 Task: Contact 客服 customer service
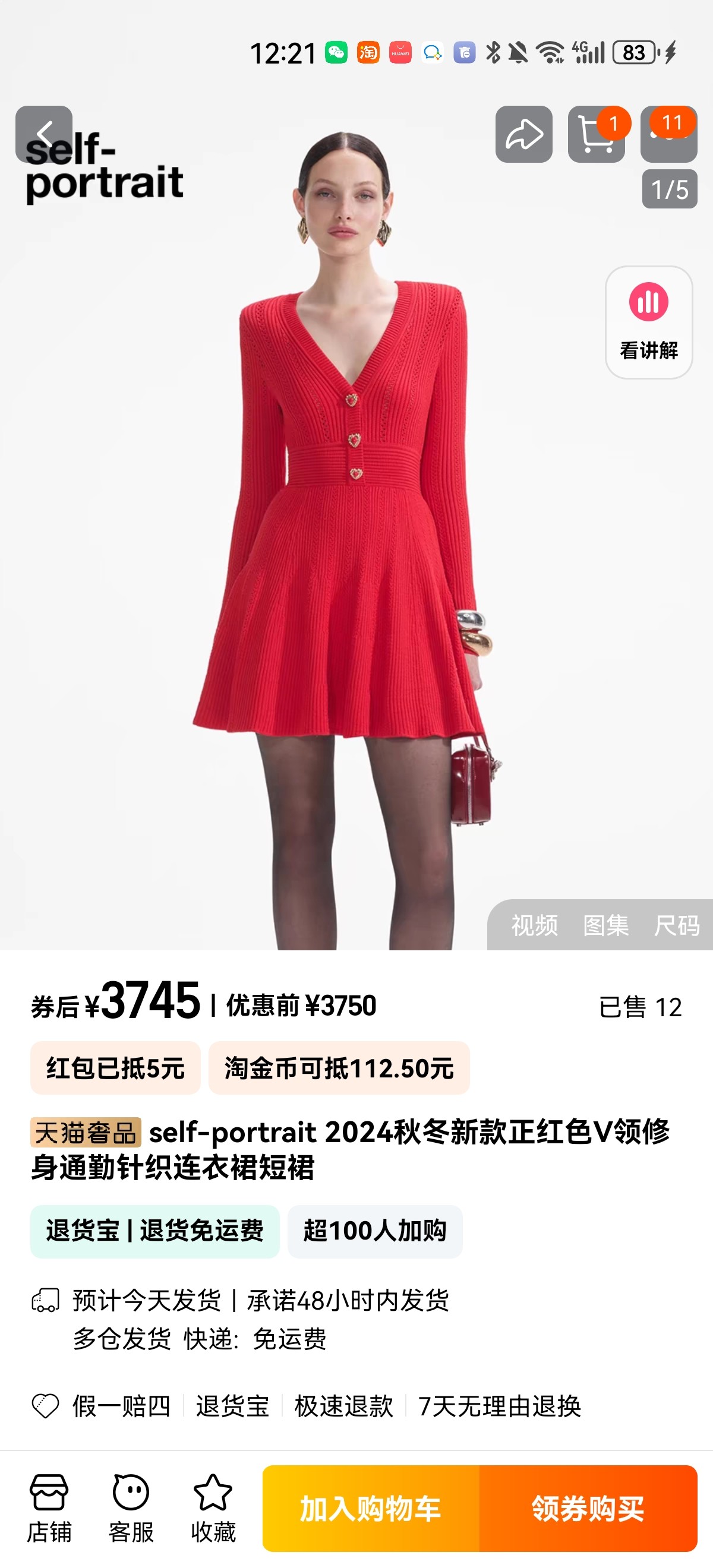[x=131, y=1508]
